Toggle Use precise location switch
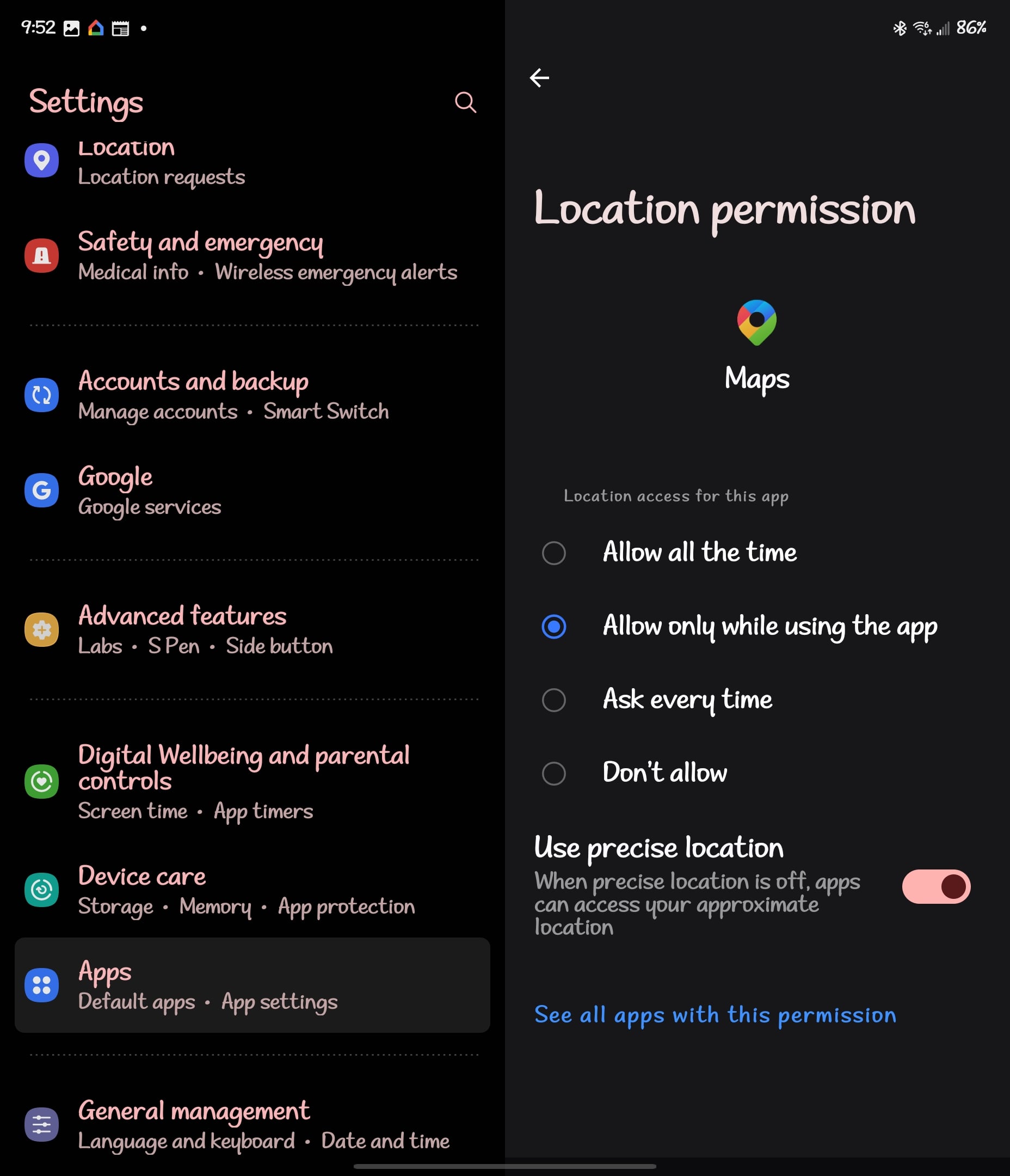1010x1176 pixels. (935, 886)
